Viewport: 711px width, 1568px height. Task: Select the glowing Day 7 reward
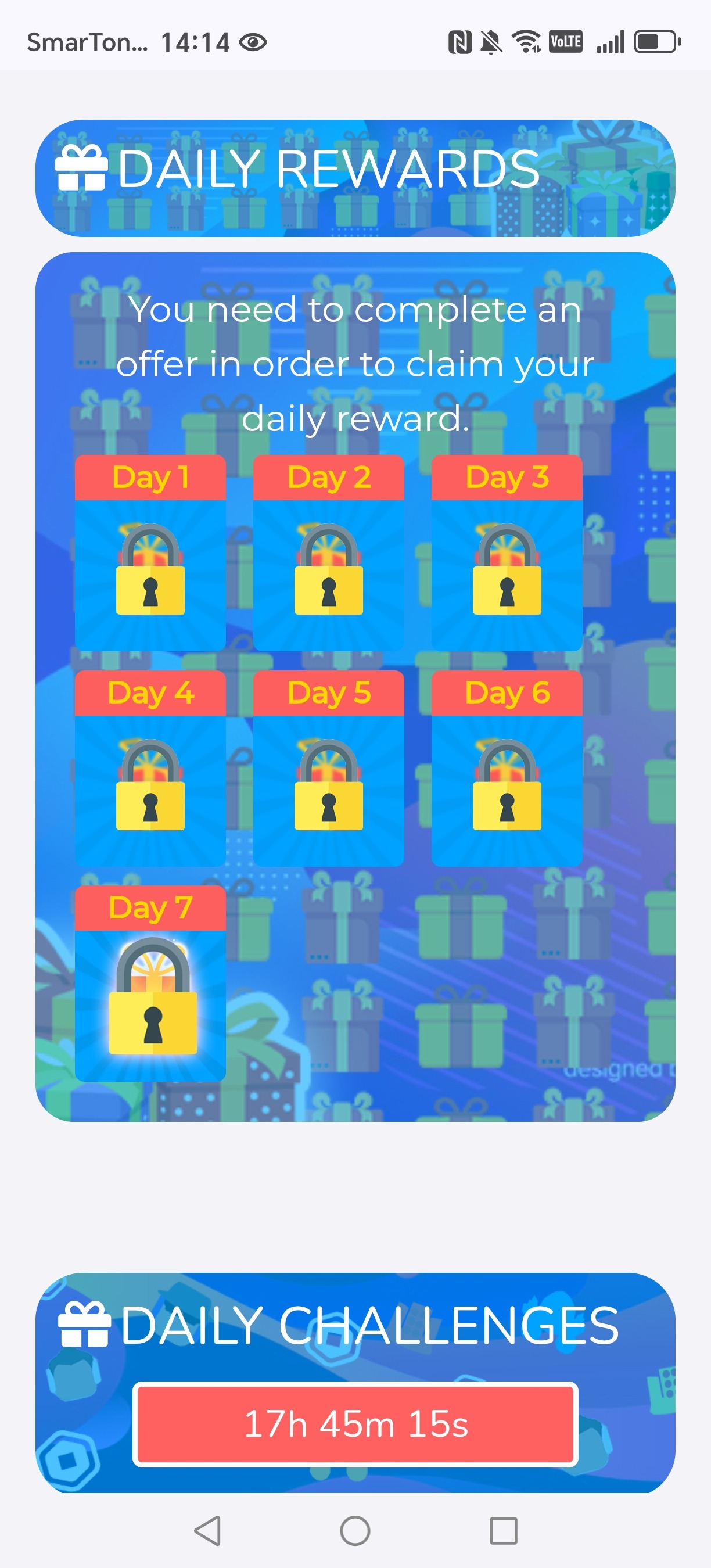(x=150, y=984)
